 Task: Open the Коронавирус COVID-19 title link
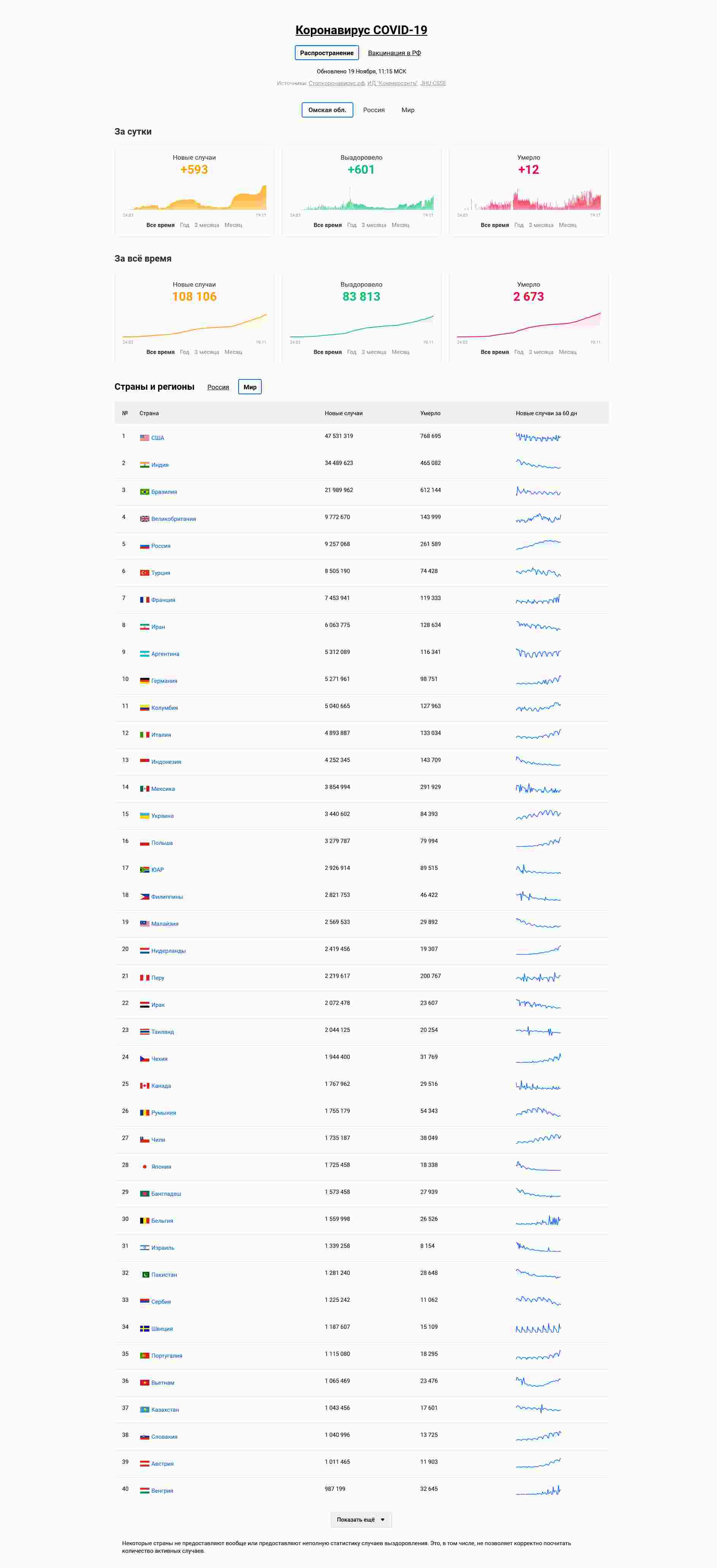(361, 30)
